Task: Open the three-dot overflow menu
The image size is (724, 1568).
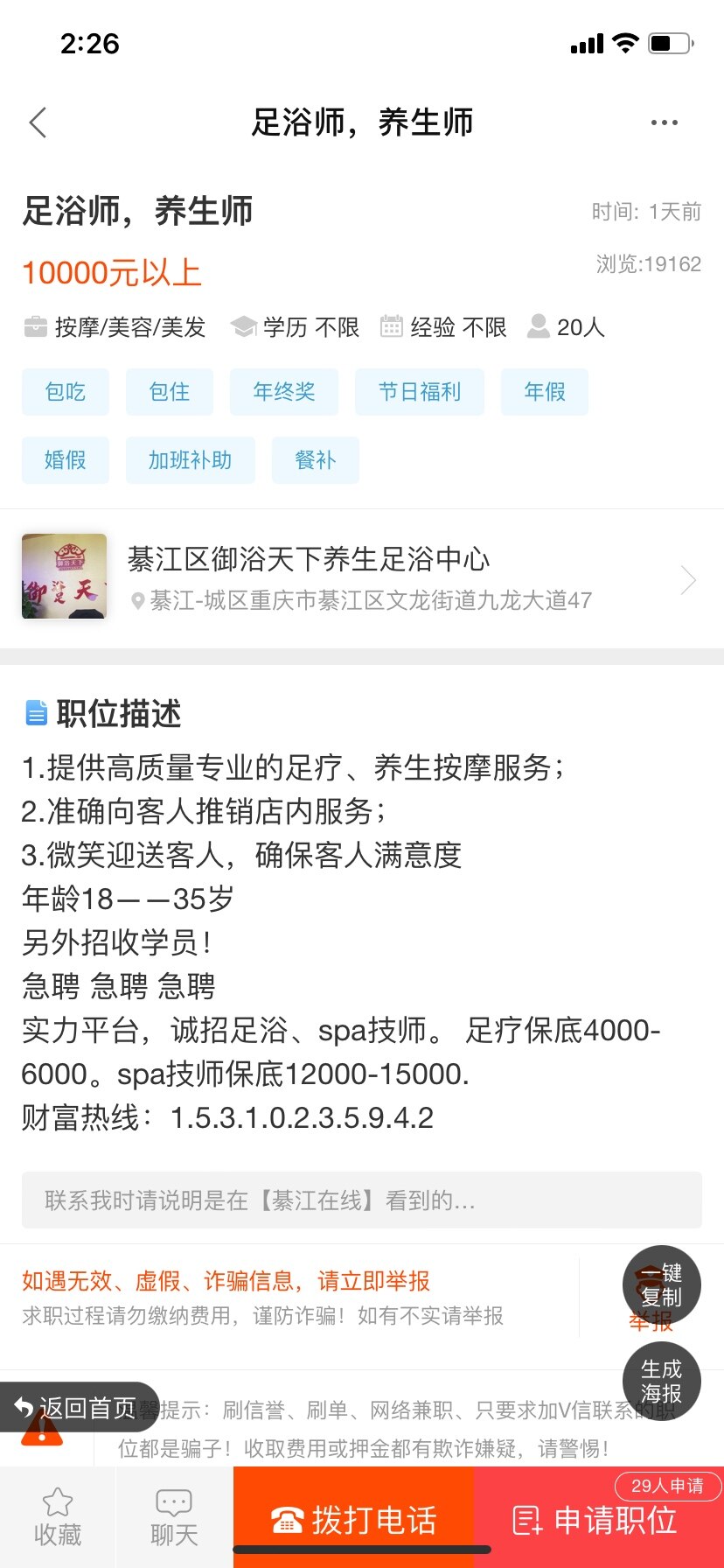Action: pos(665,122)
